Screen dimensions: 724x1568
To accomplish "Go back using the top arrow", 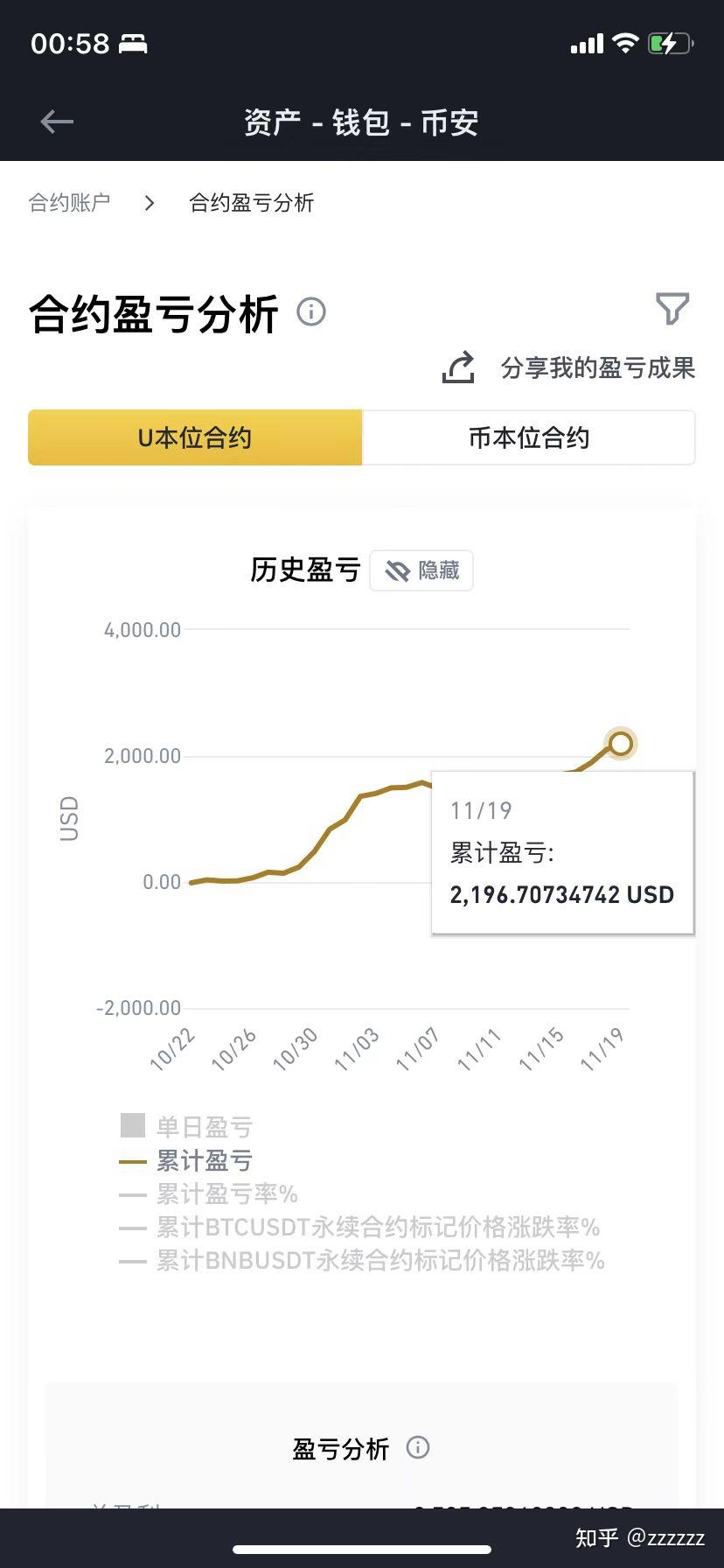I will [x=58, y=122].
